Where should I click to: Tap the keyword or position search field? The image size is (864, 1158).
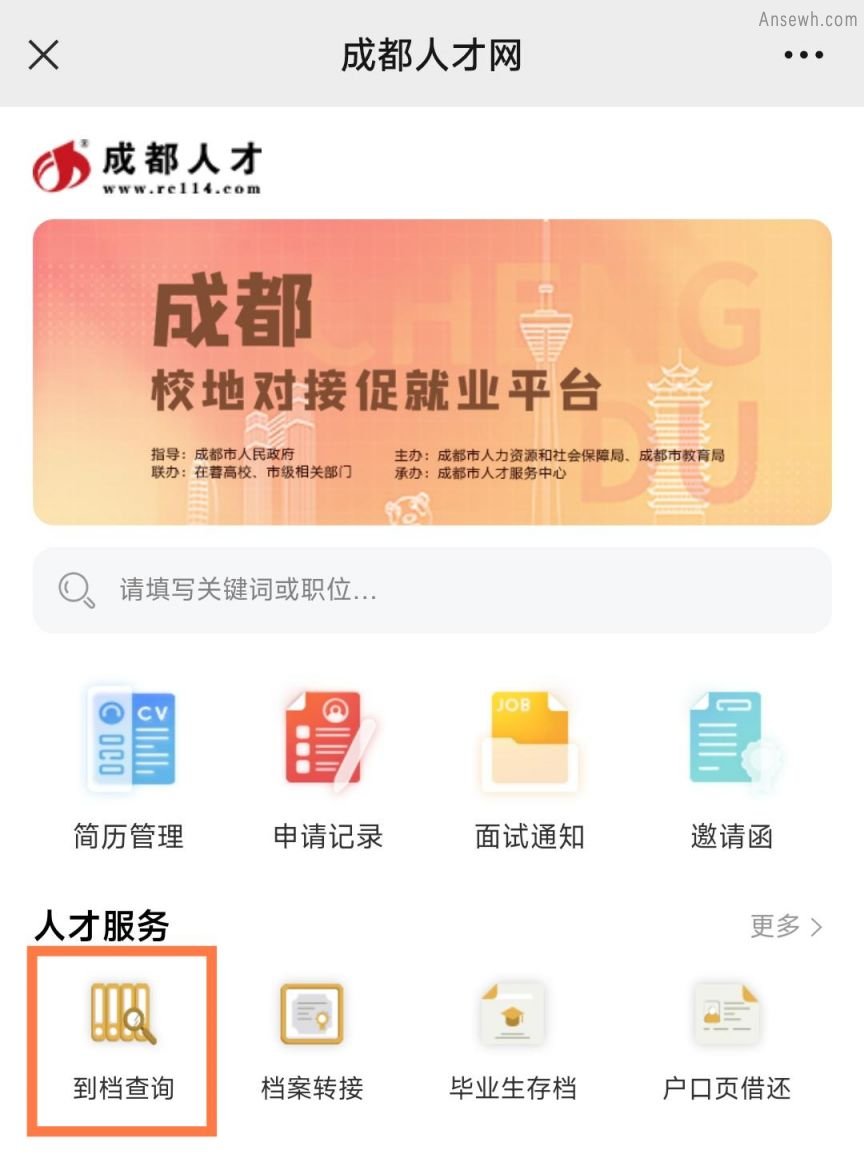[432, 590]
